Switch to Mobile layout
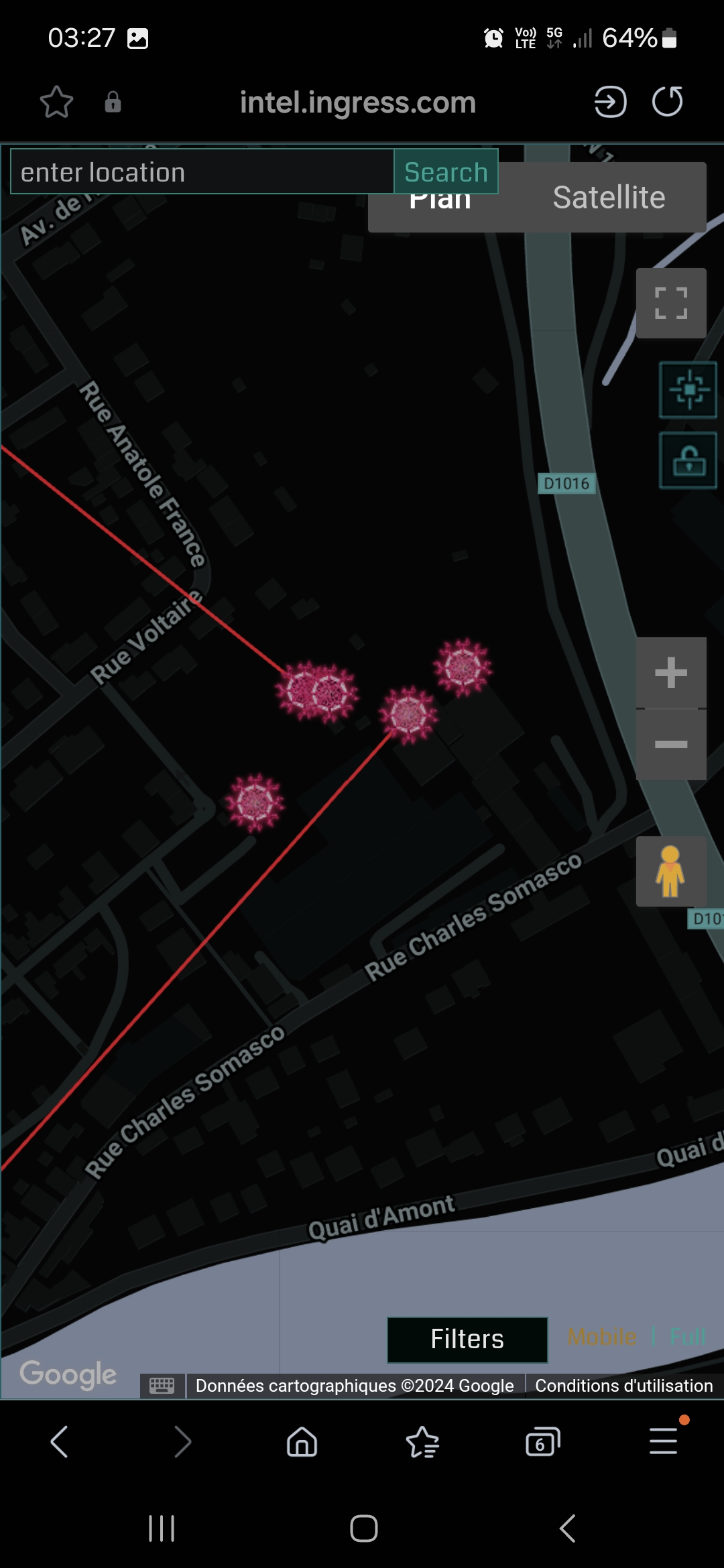 point(601,1337)
